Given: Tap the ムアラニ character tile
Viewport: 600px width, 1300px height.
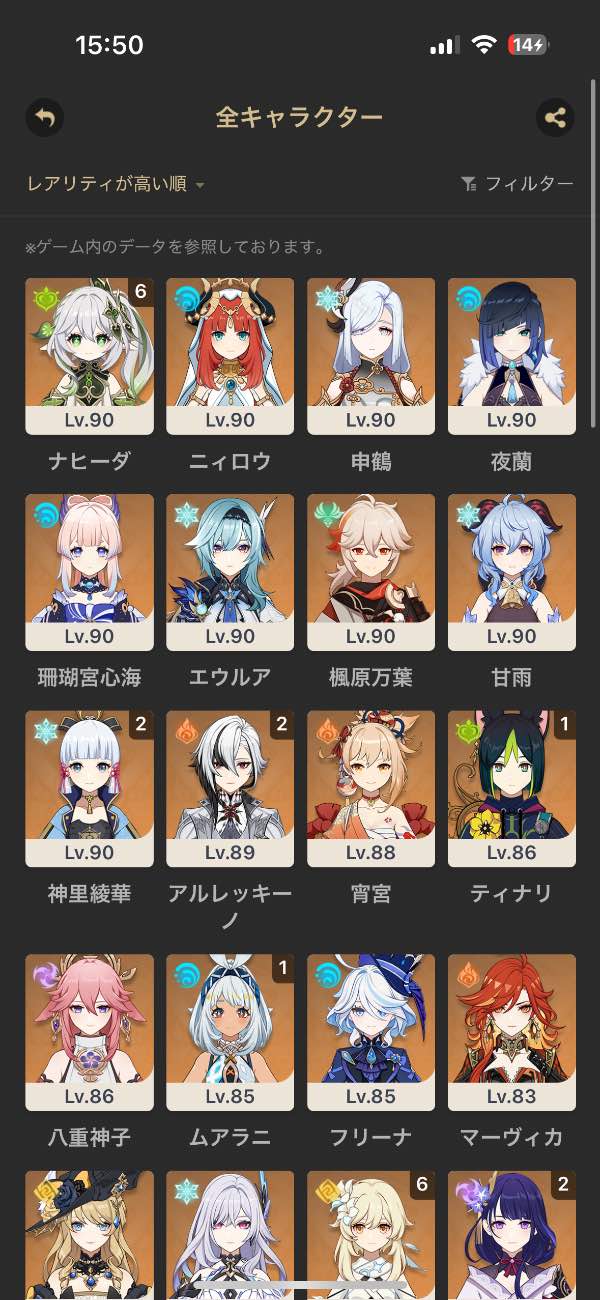Looking at the screenshot, I should click(x=230, y=1032).
